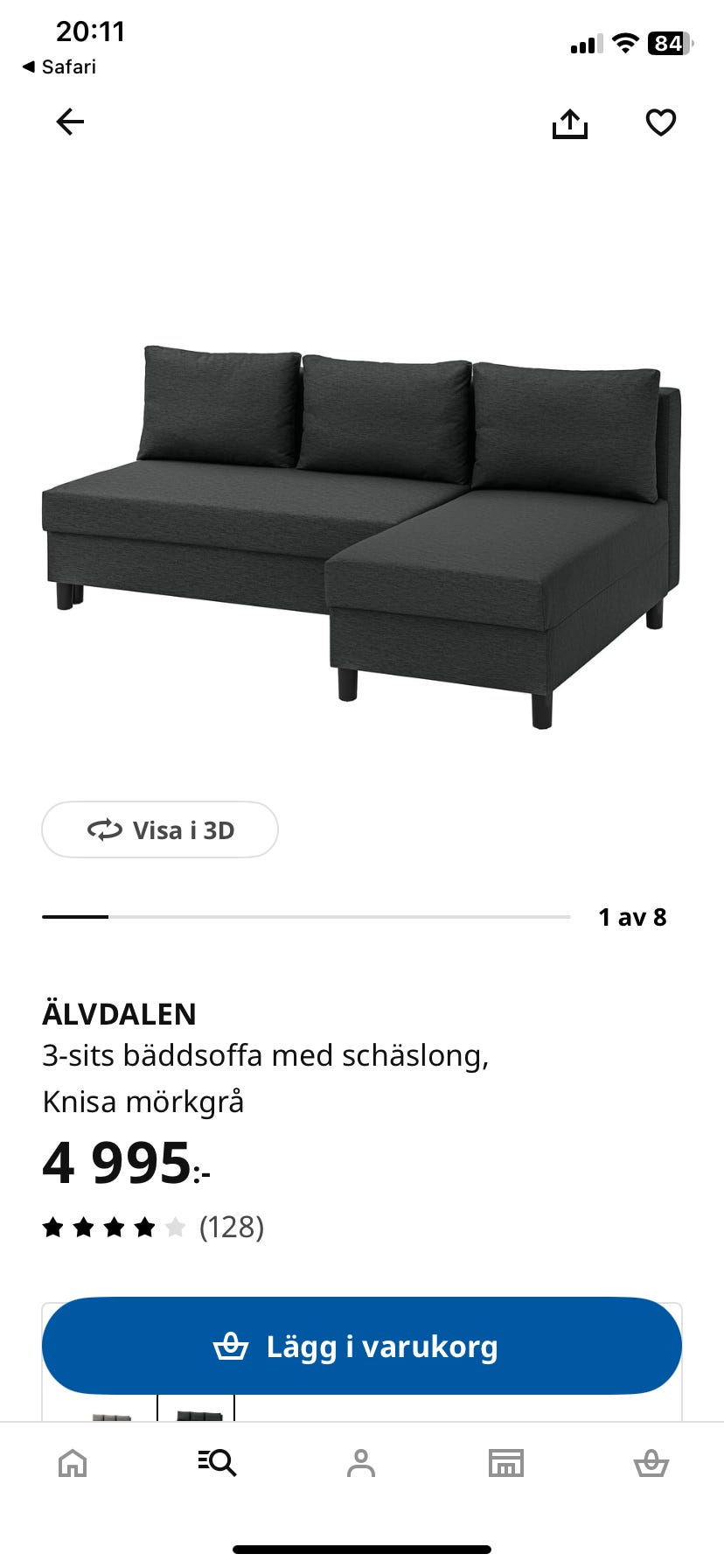Open the share sheet icon

569,122
